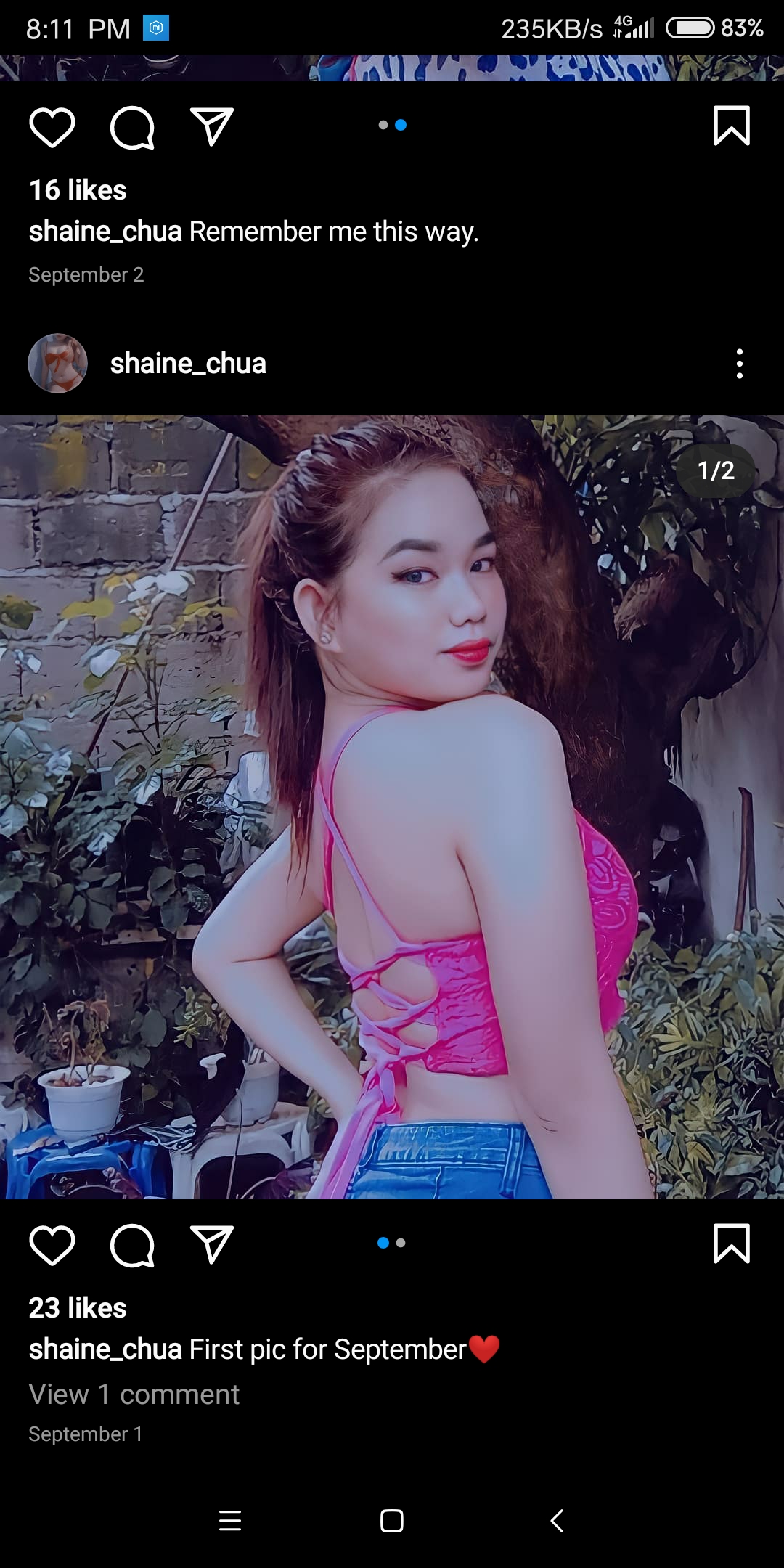Bookmark the "Remember me this way" post
The image size is (784, 1568).
731,126
